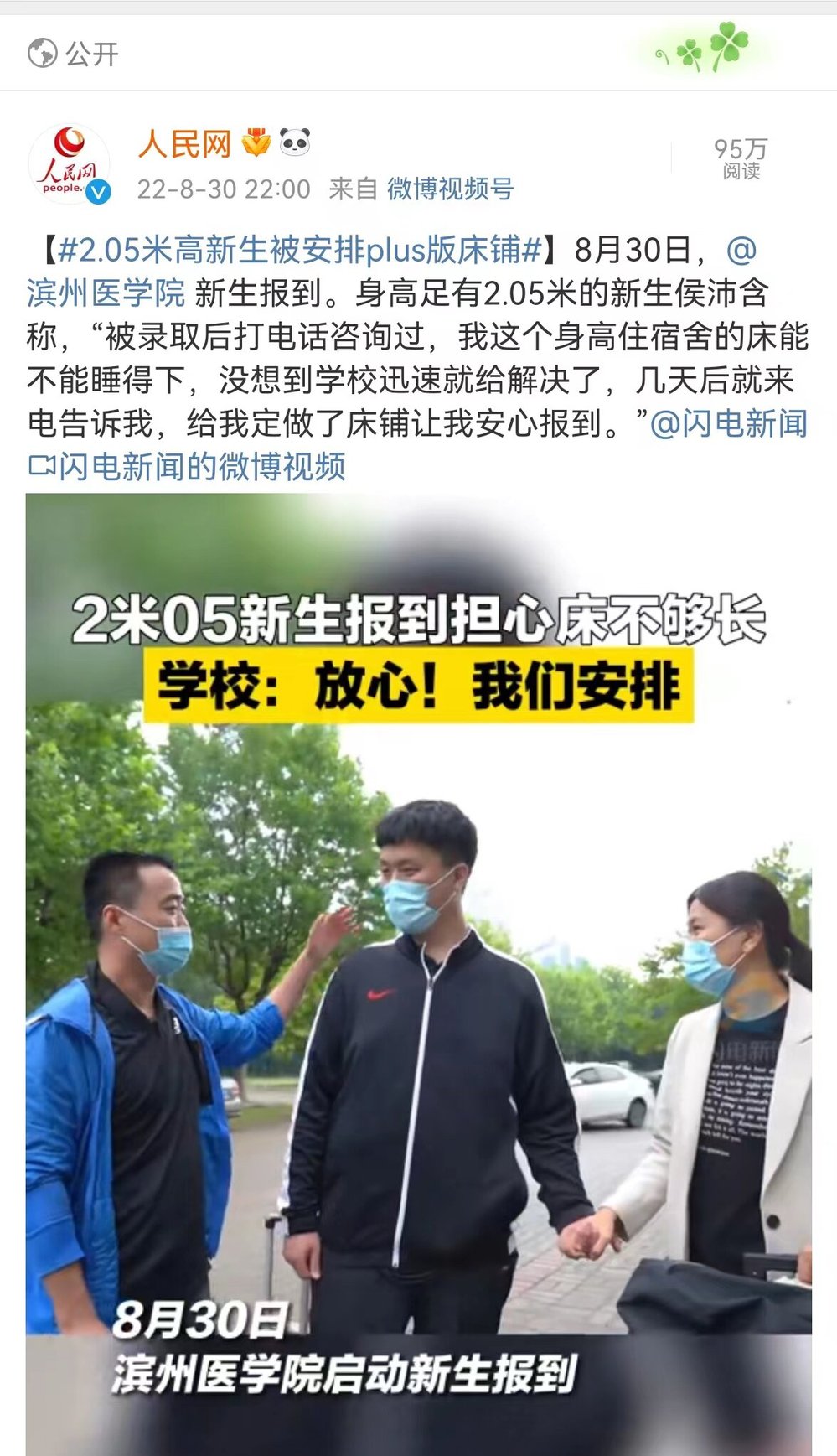Open the 人民网 profile avatar
Screen dimensions: 837x1456
tap(69, 164)
